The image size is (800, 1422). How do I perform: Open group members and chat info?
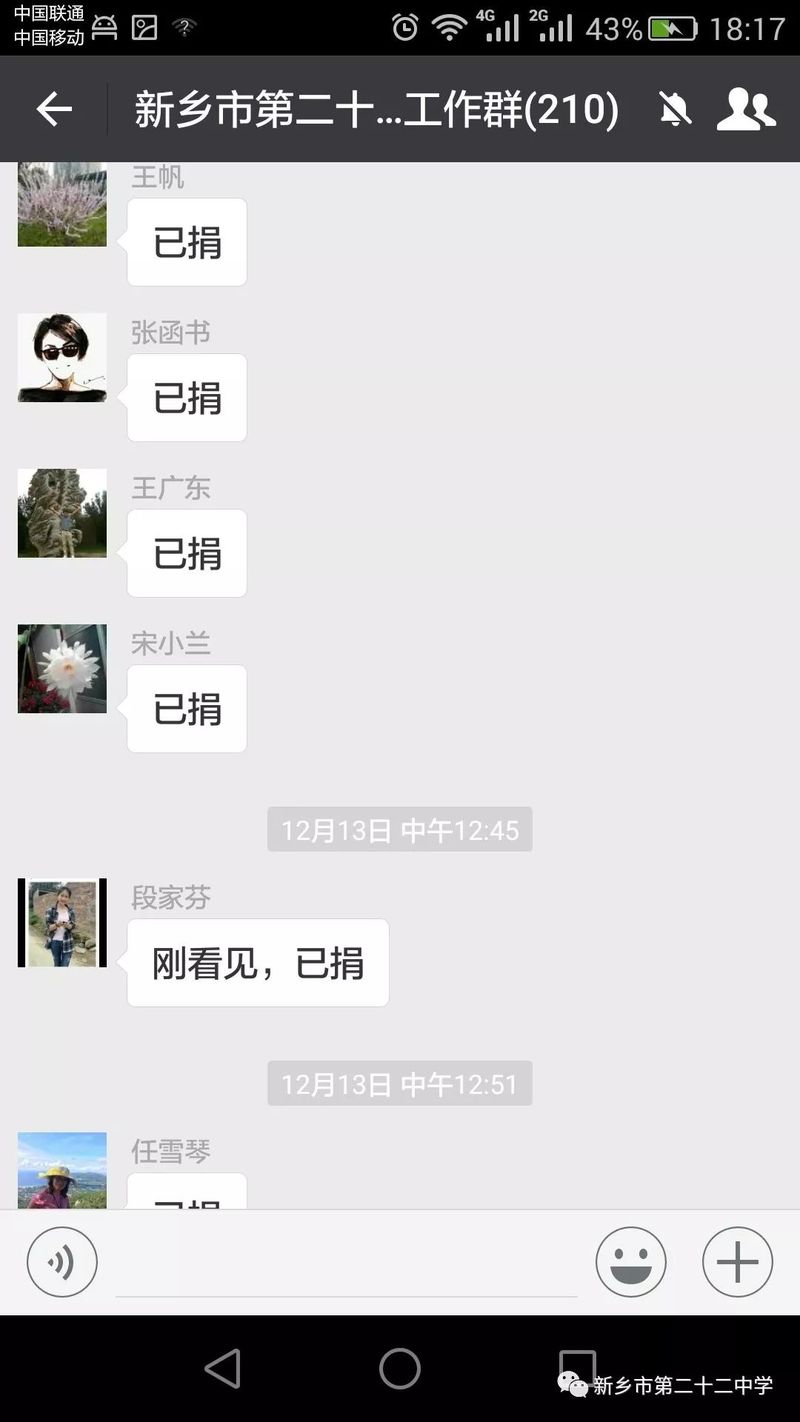pos(746,109)
